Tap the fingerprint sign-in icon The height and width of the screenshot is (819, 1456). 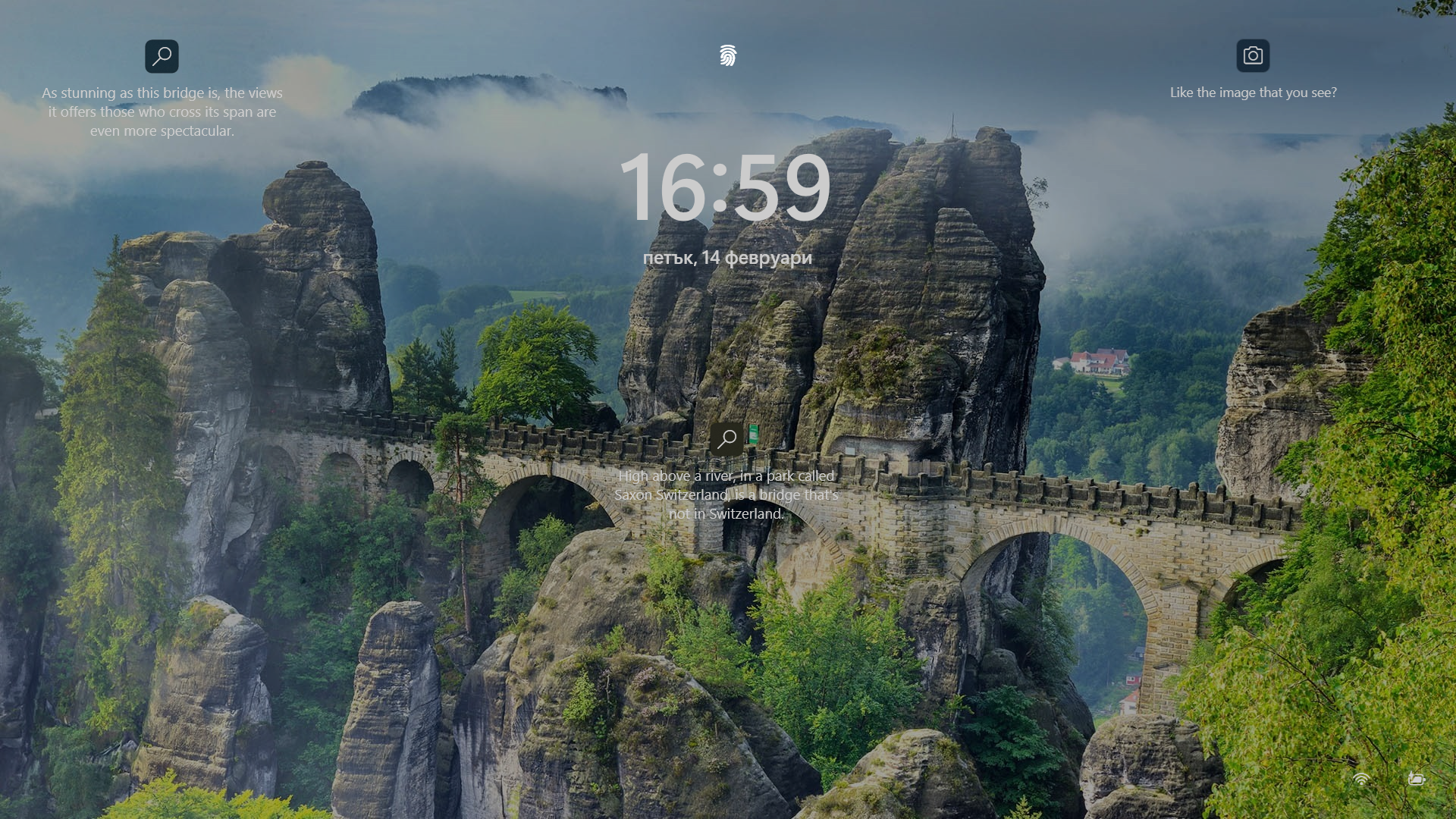coord(728,55)
